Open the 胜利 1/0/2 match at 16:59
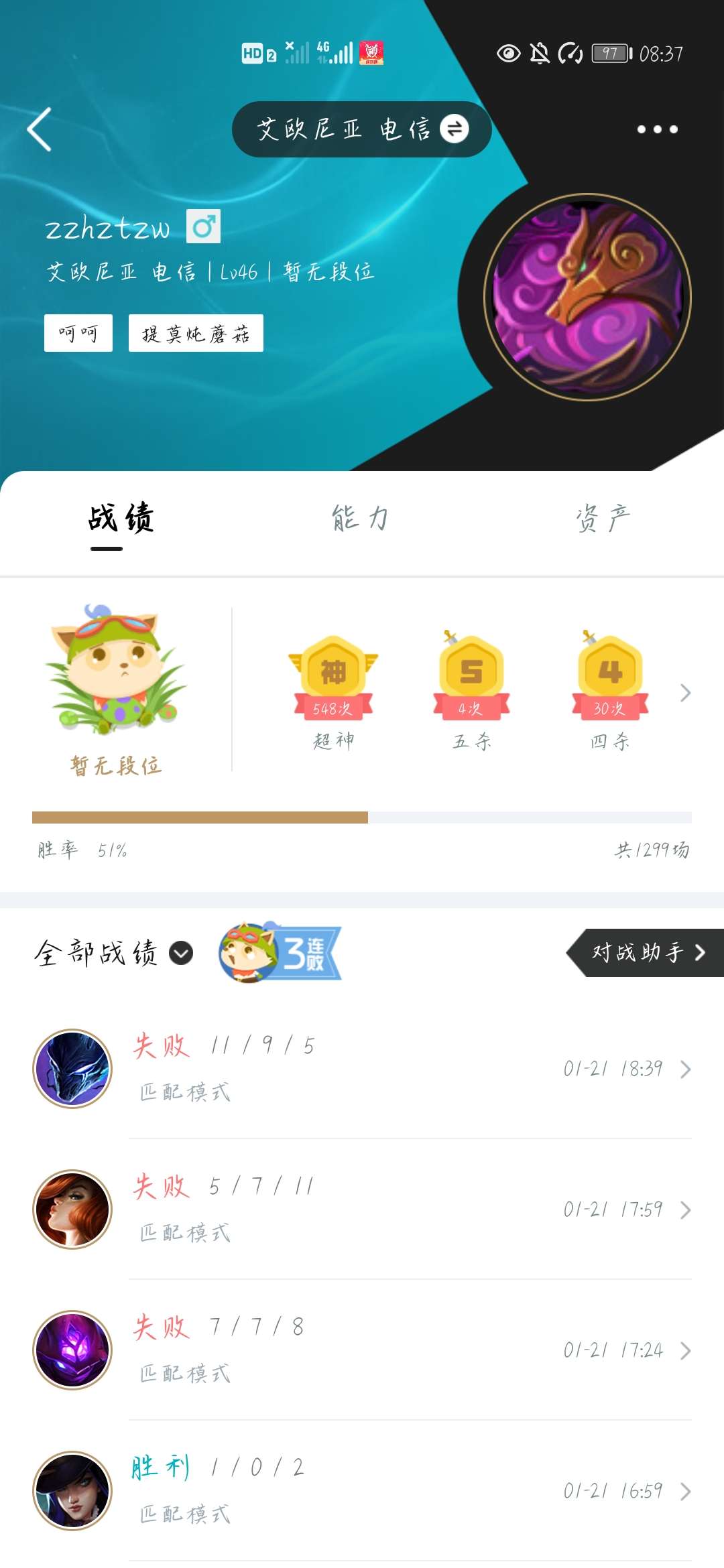 (362, 1490)
